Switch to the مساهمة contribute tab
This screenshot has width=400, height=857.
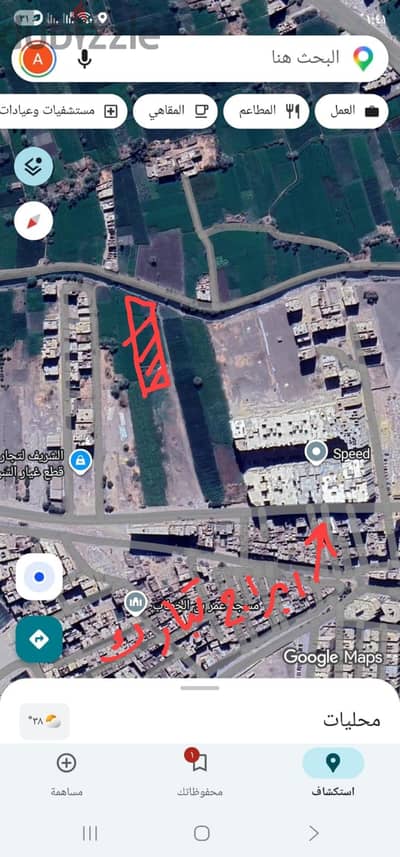[67, 773]
